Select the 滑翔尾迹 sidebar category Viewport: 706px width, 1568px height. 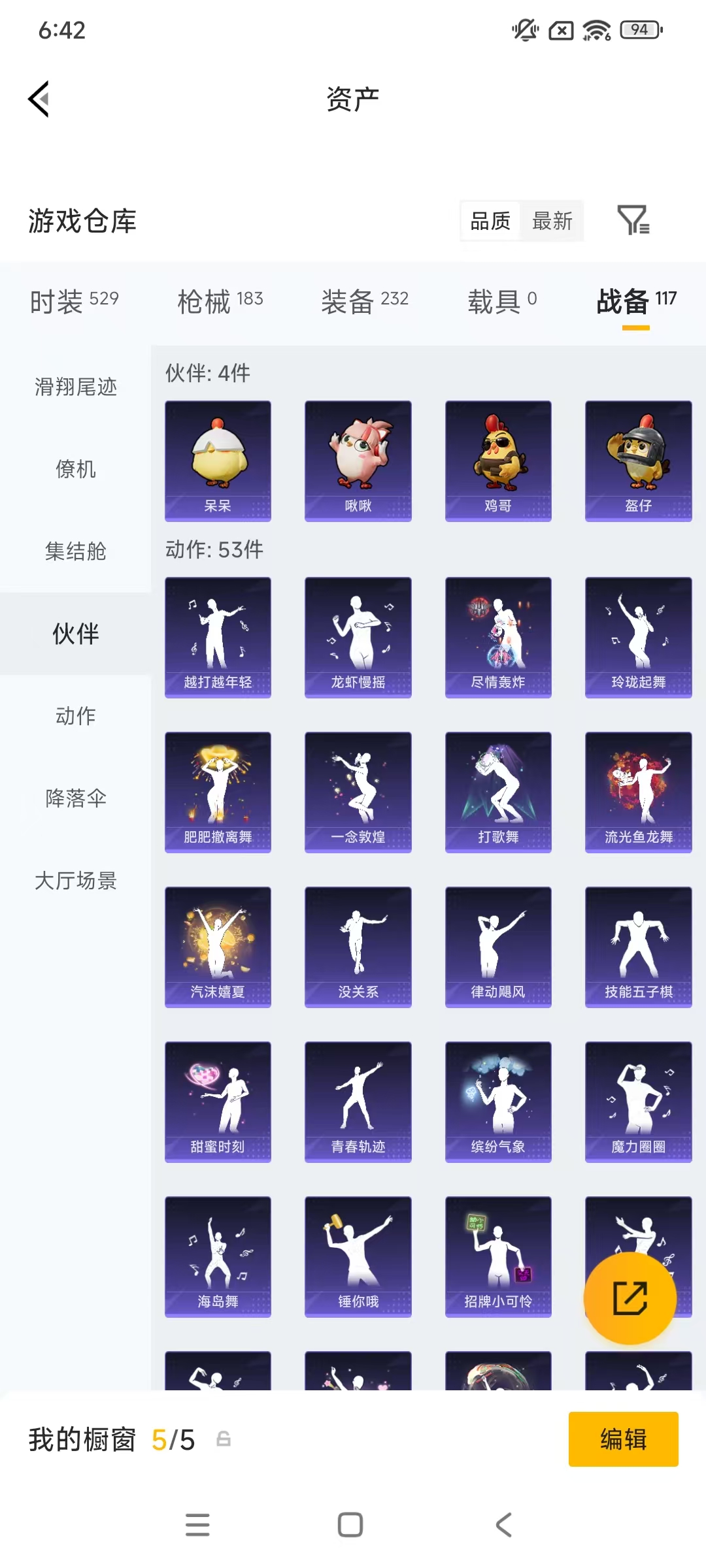(75, 387)
